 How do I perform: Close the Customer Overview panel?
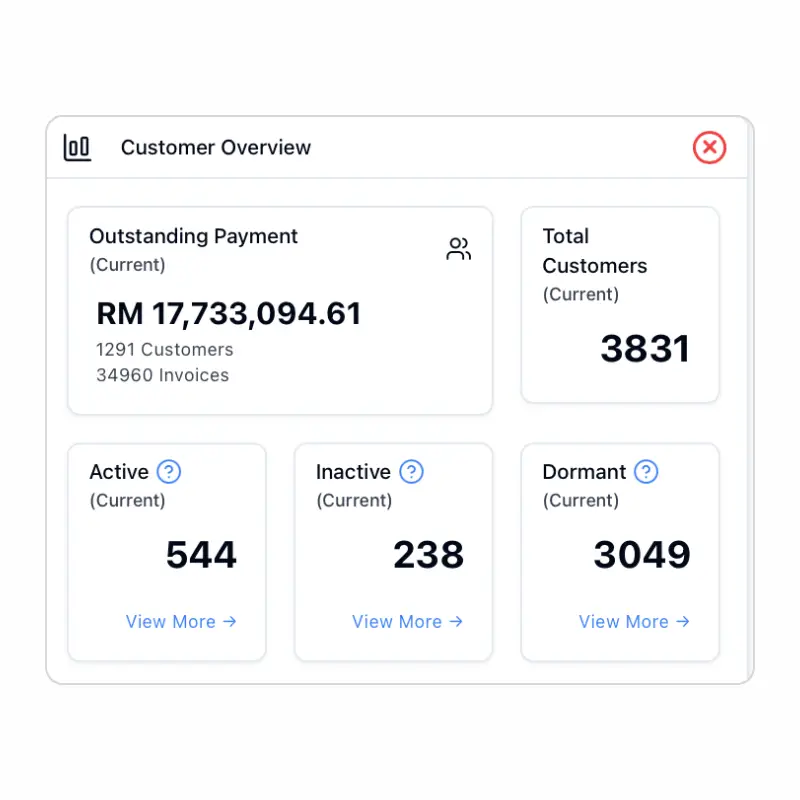pyautogui.click(x=709, y=148)
